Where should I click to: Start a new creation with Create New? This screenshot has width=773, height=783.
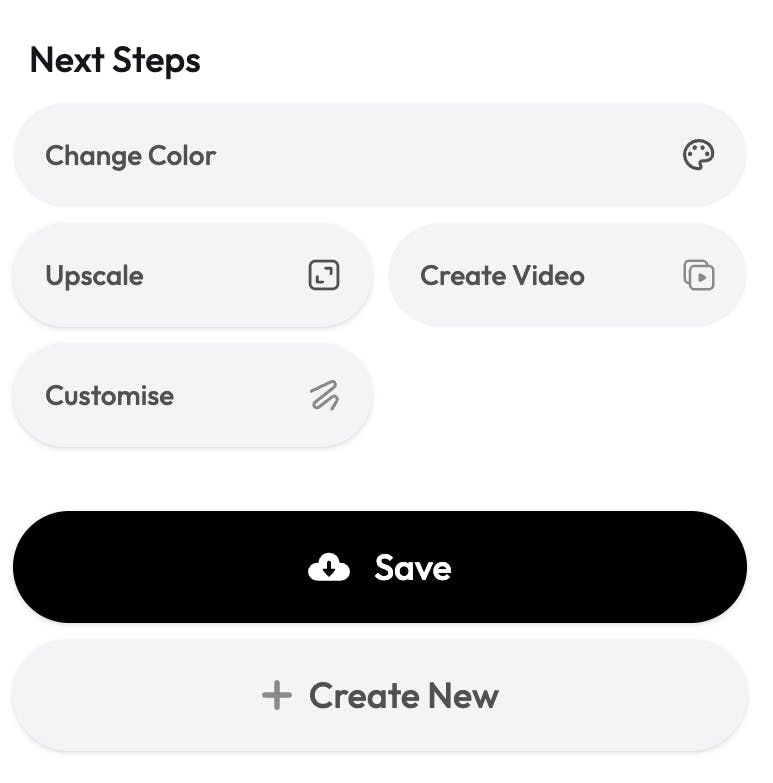click(x=379, y=696)
